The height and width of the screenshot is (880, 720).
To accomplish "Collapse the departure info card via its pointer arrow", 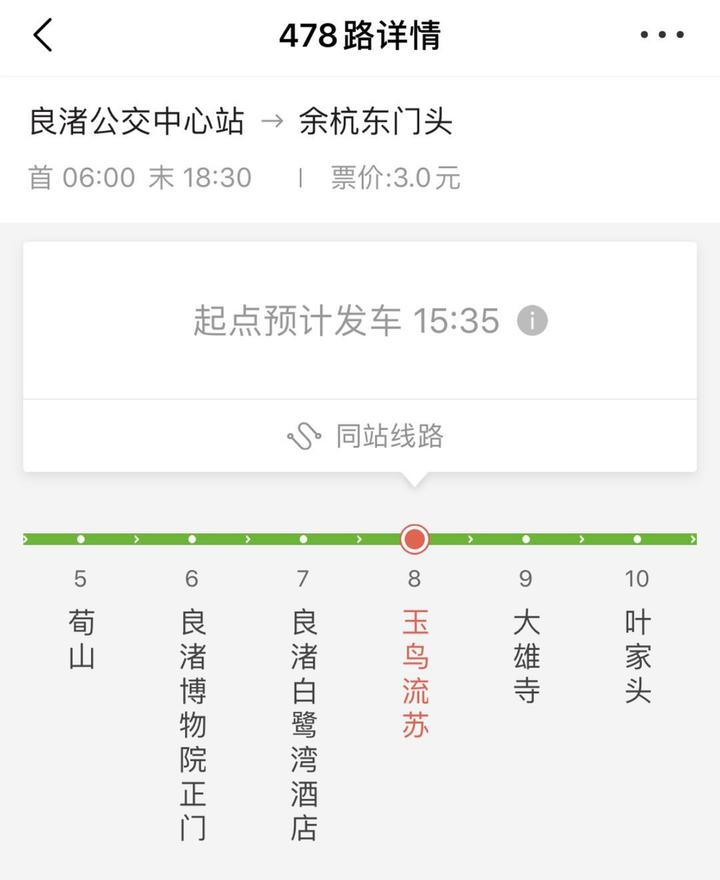I will pyautogui.click(x=415, y=483).
